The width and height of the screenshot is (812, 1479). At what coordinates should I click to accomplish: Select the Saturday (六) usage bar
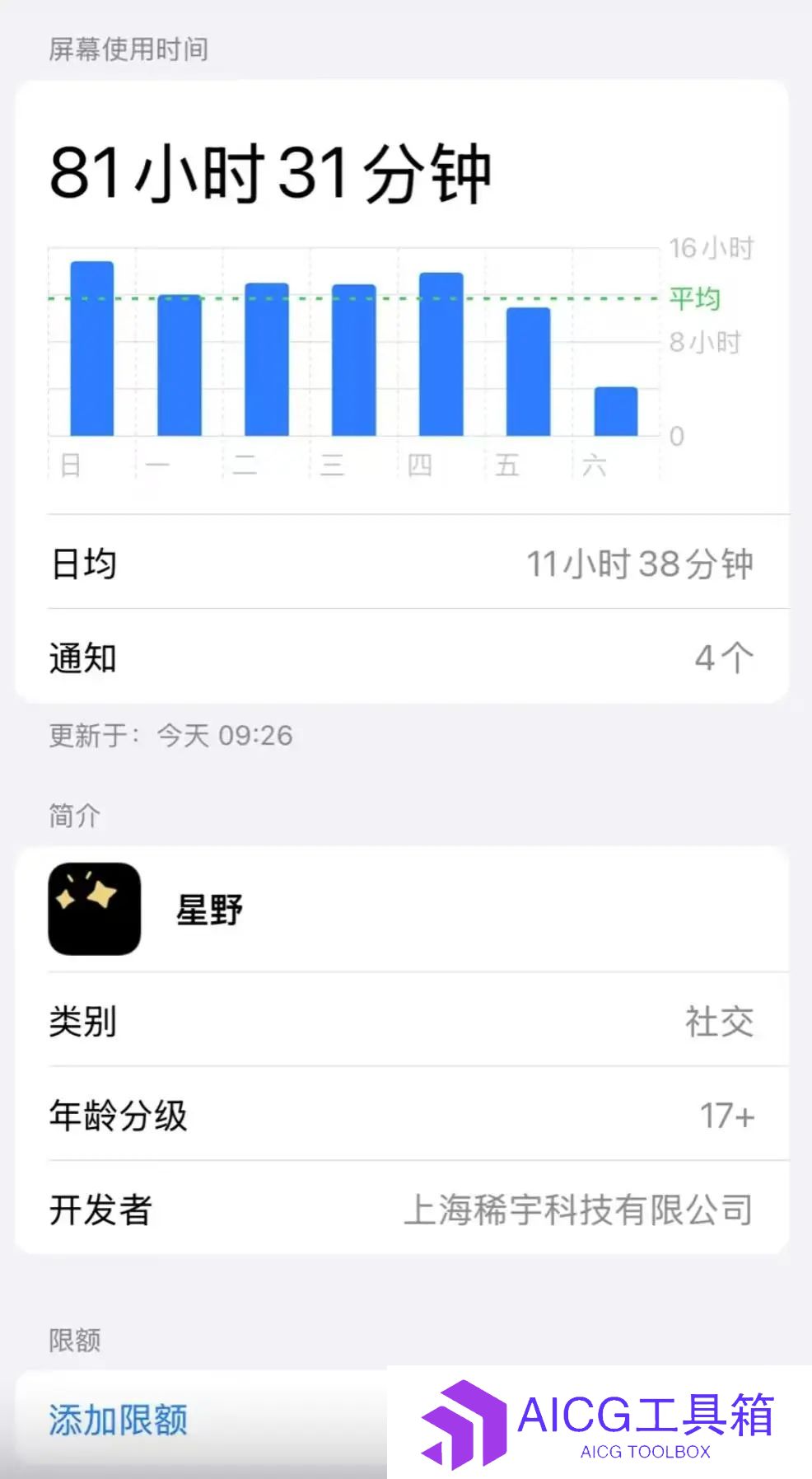616,411
